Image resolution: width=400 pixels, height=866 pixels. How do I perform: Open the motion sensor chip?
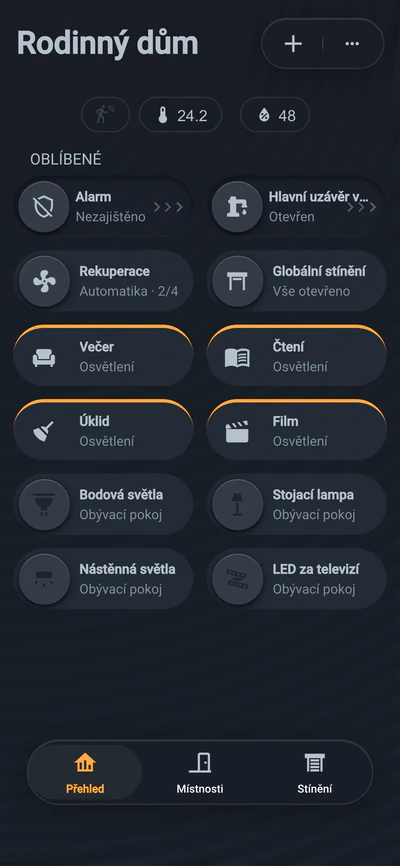click(105, 115)
